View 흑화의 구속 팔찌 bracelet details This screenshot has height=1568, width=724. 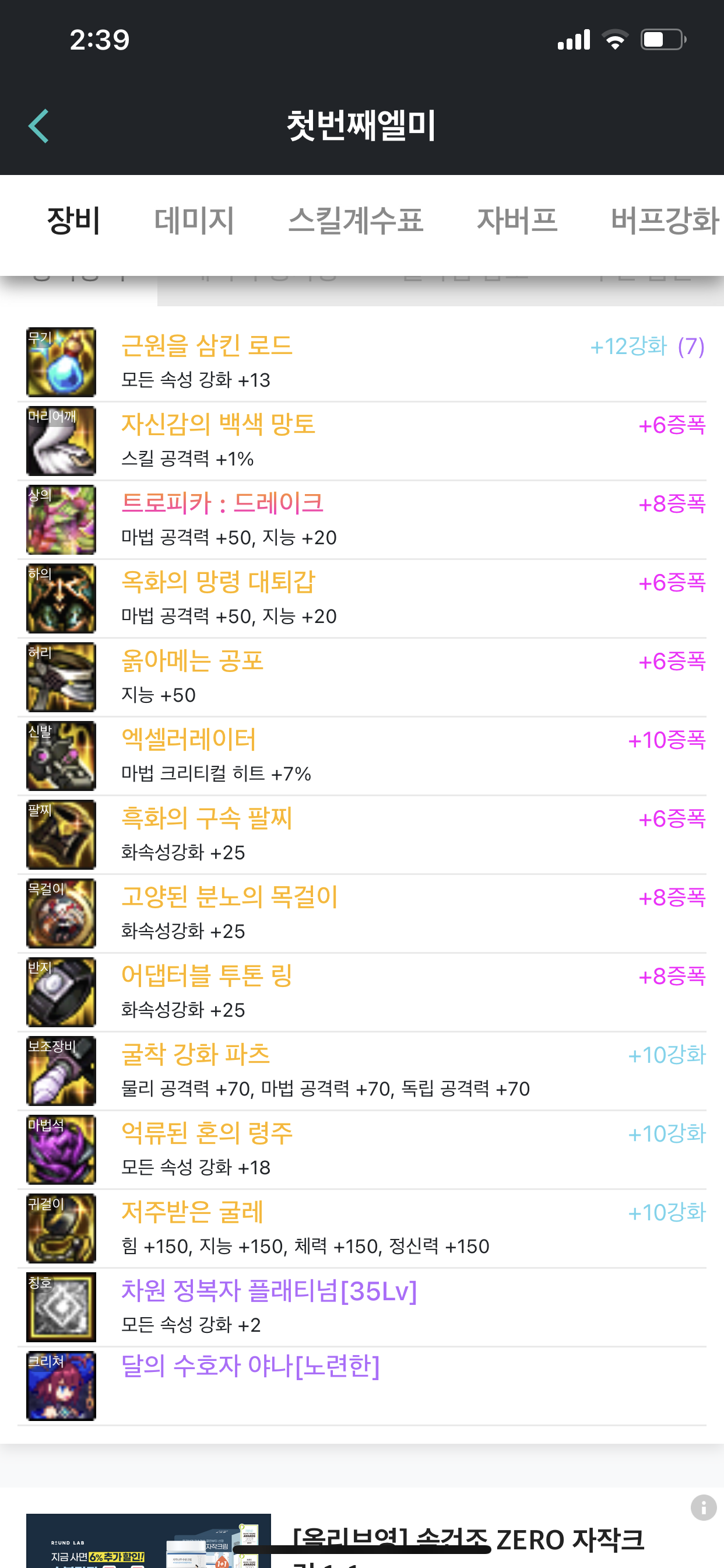click(362, 835)
